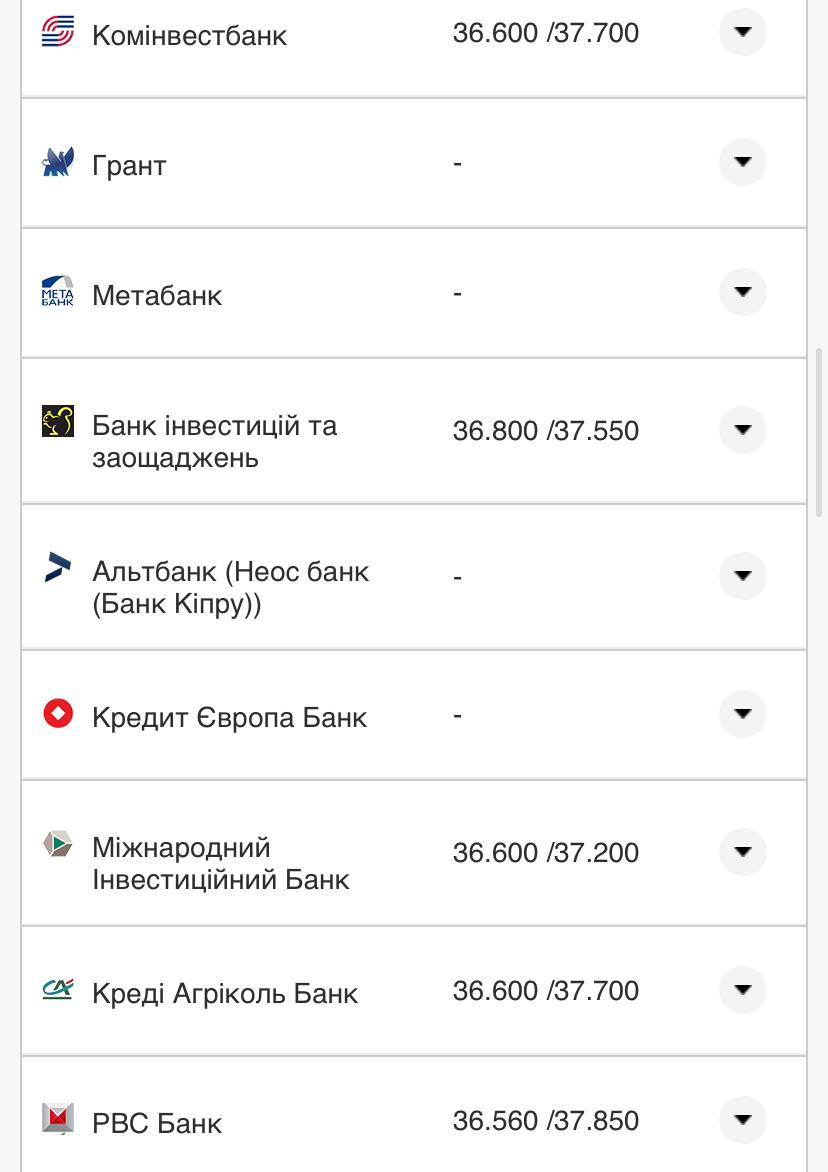Expand details for Грант bank
This screenshot has height=1172, width=828.
coord(742,160)
